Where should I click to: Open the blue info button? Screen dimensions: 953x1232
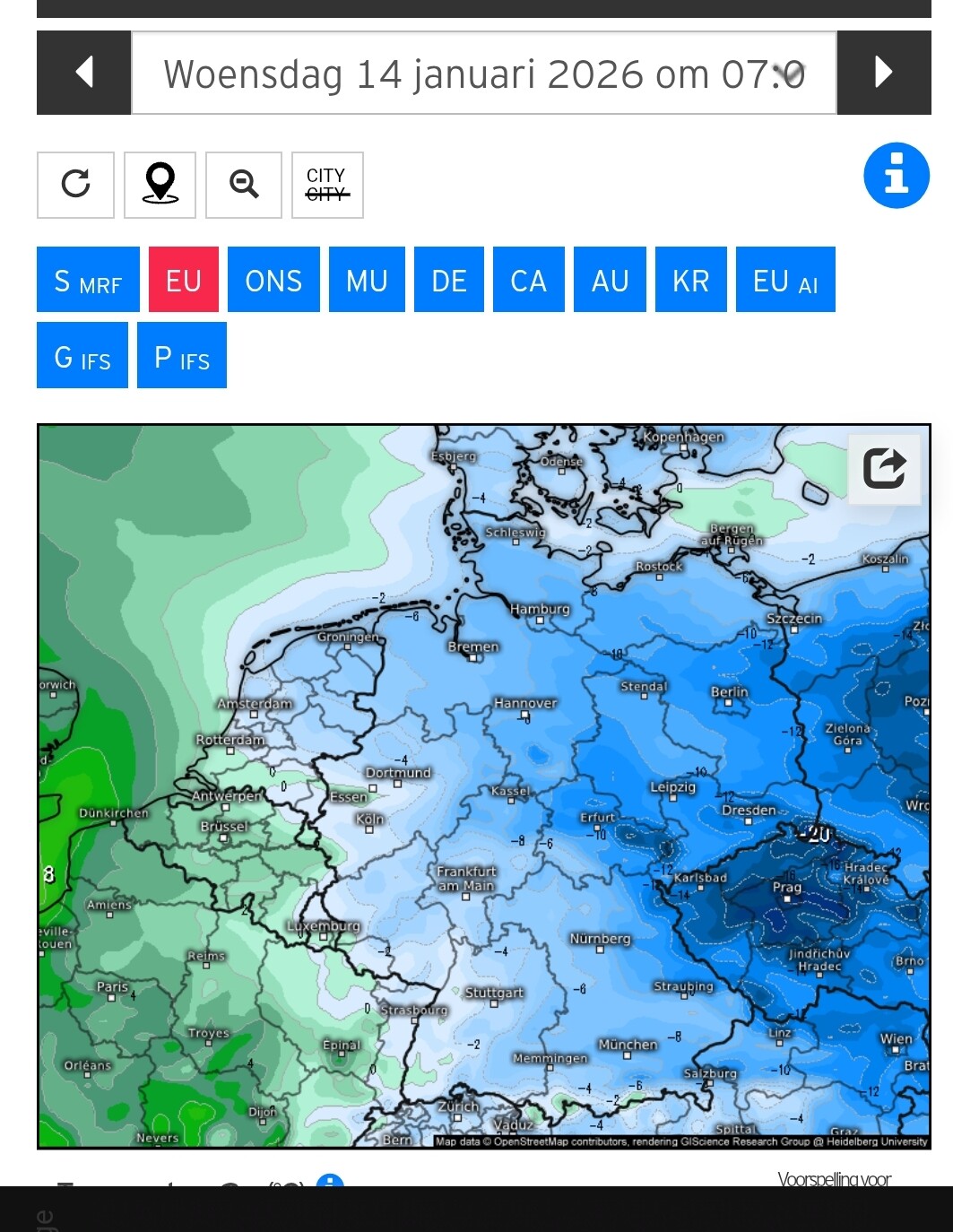(897, 176)
